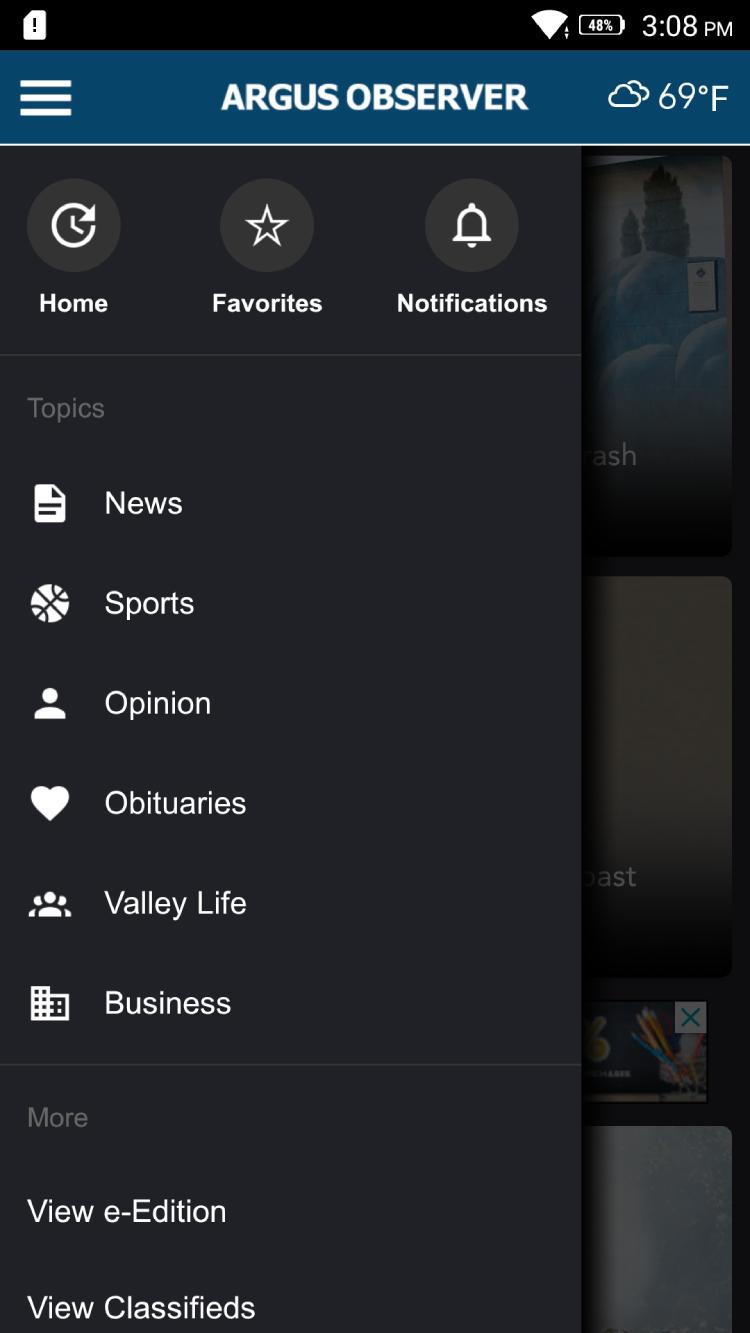Choose the Business topic

[167, 1003]
